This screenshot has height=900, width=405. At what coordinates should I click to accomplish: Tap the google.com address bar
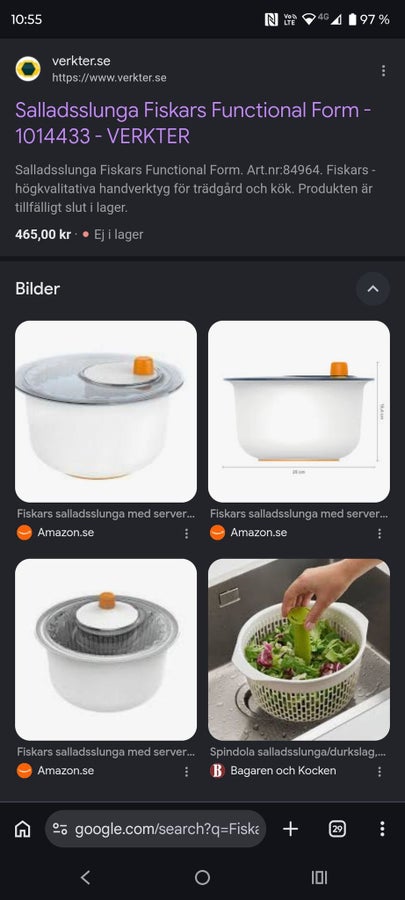tap(155, 829)
